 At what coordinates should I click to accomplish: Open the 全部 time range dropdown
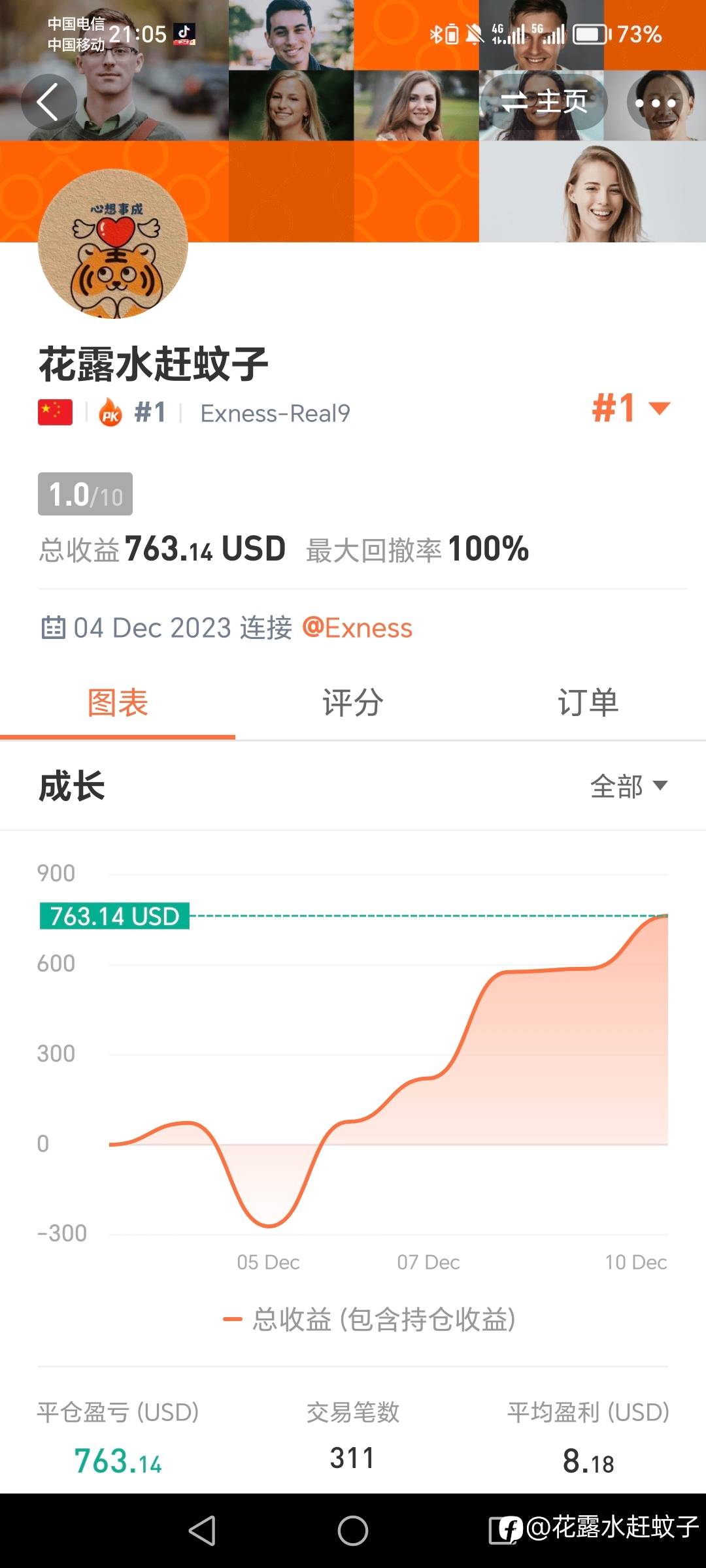[629, 786]
